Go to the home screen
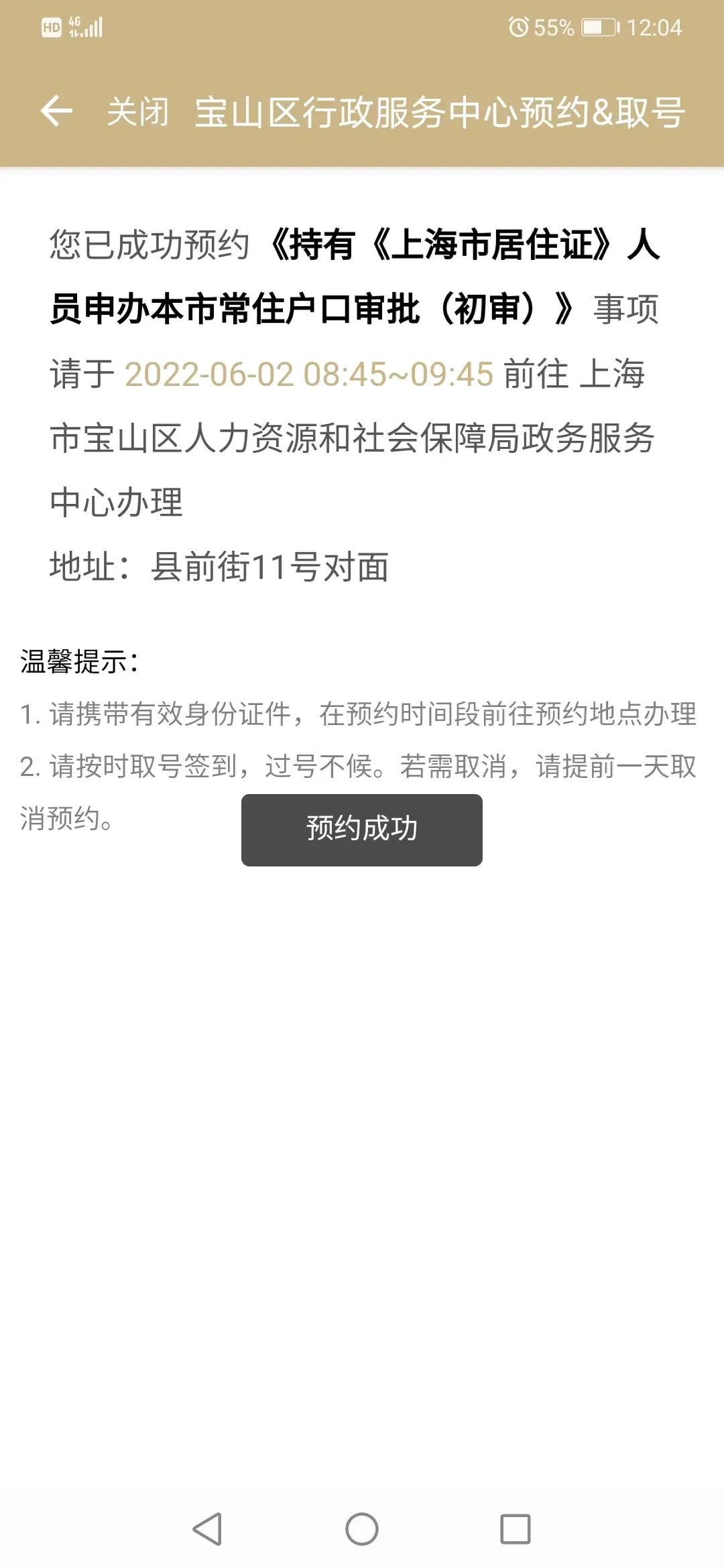 coord(362,1529)
